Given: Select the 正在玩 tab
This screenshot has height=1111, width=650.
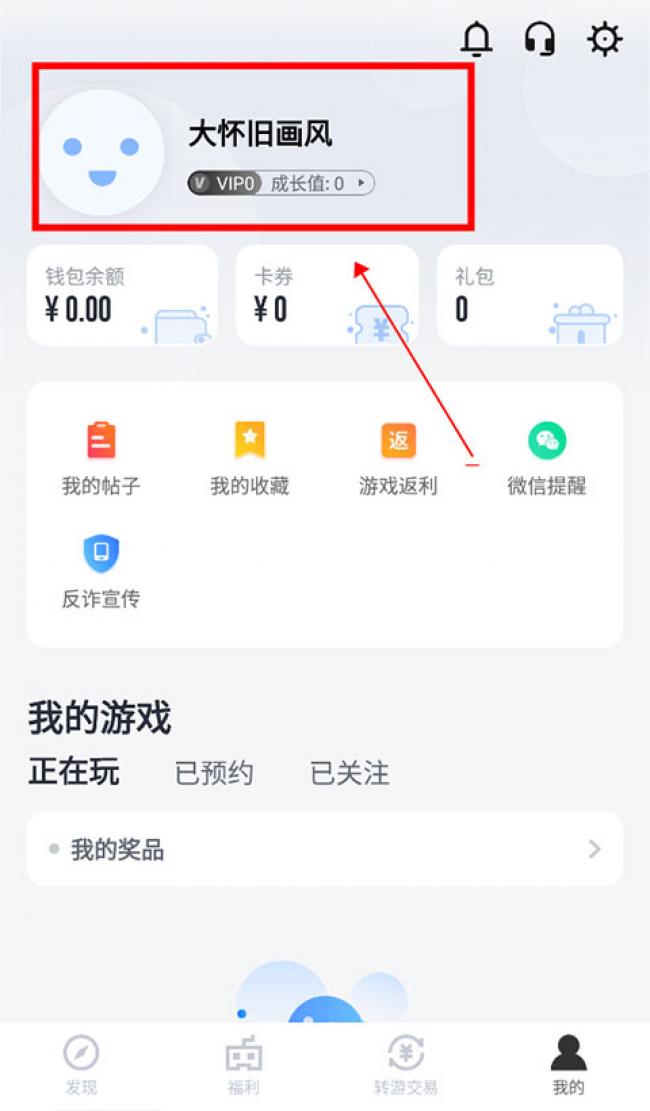Looking at the screenshot, I should click(x=74, y=772).
